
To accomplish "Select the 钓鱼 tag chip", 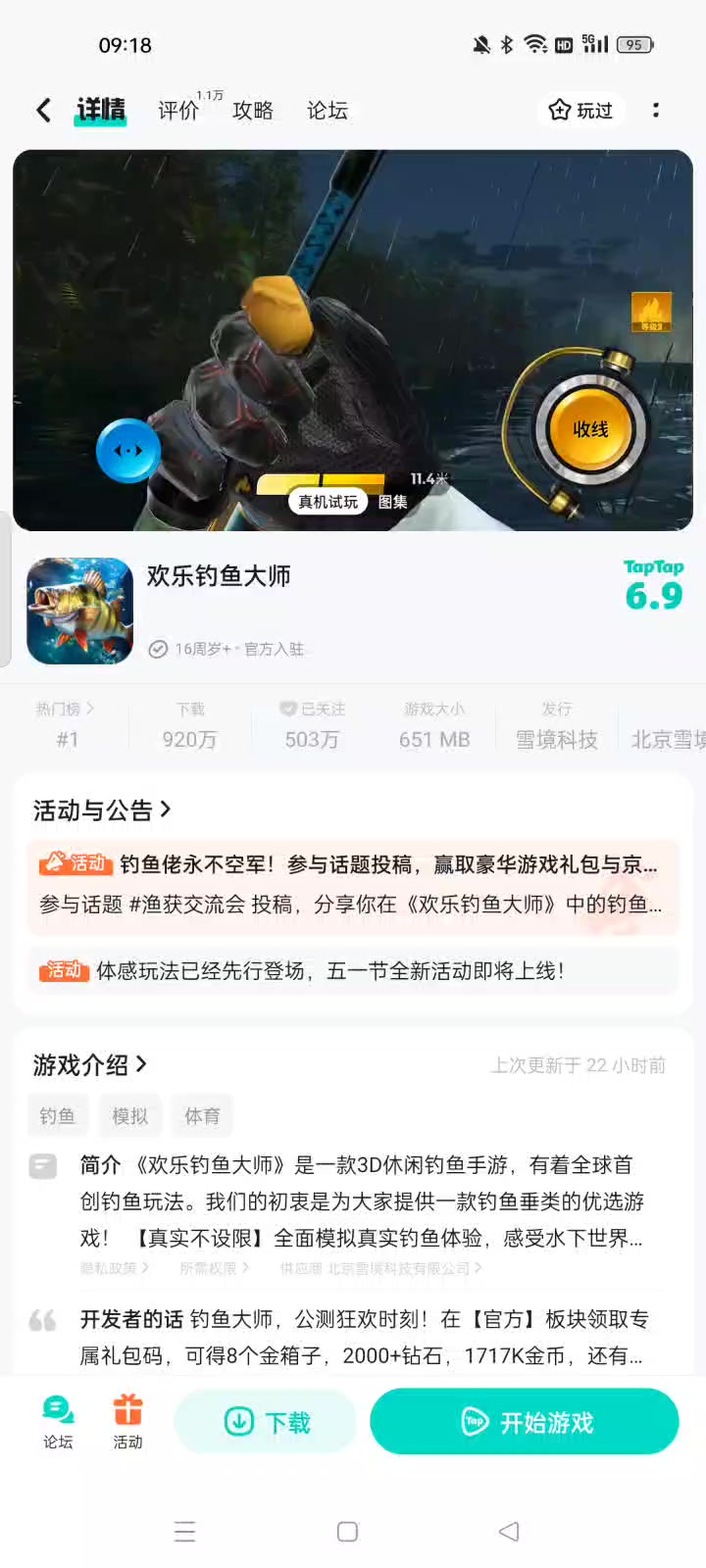I will (x=57, y=1116).
